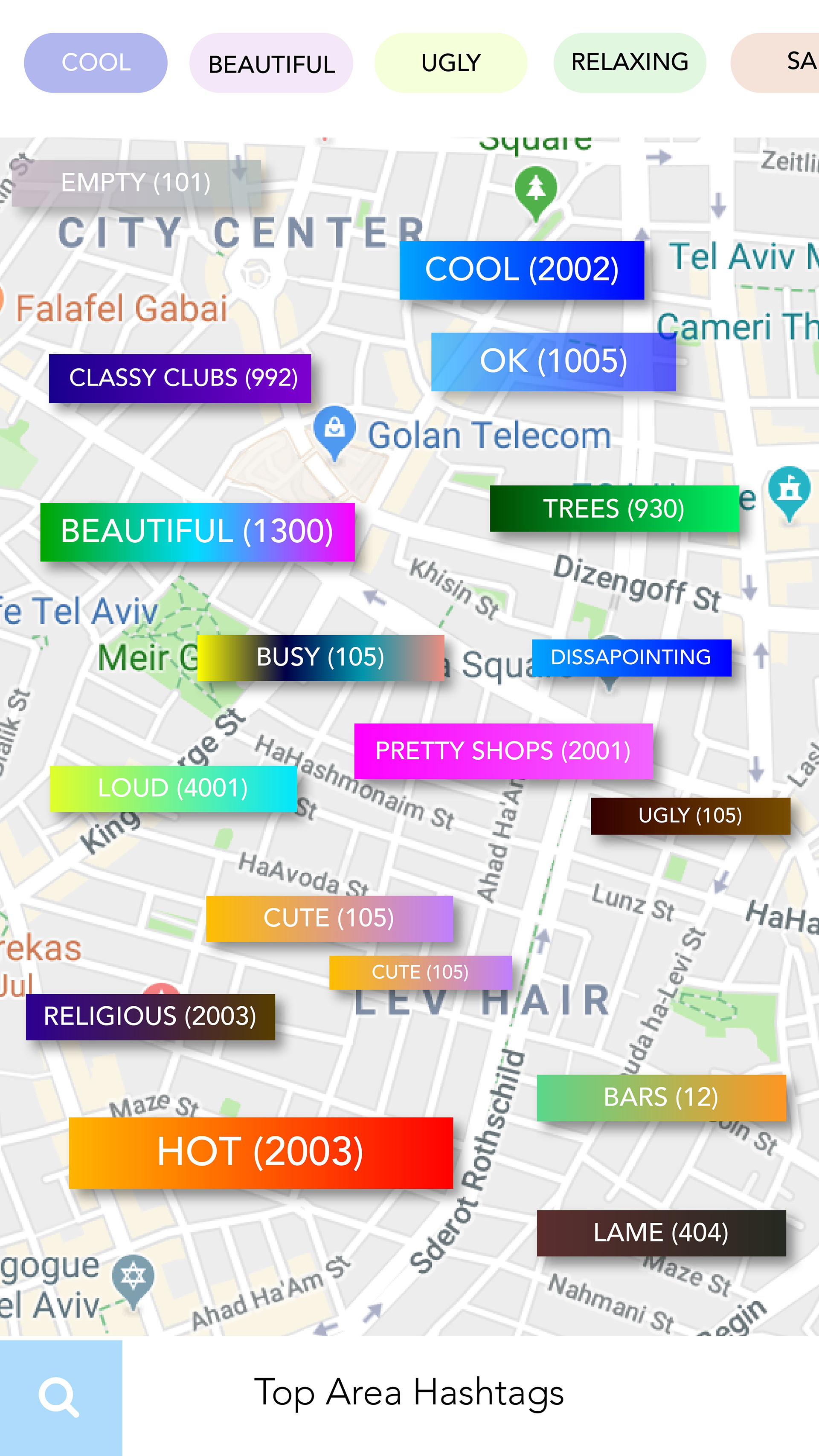819x1456 pixels.
Task: Open the search button
Action: pyautogui.click(x=60, y=1397)
